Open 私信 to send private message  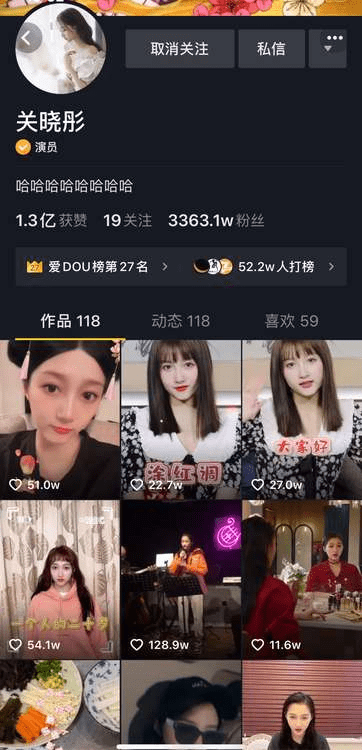[271, 49]
